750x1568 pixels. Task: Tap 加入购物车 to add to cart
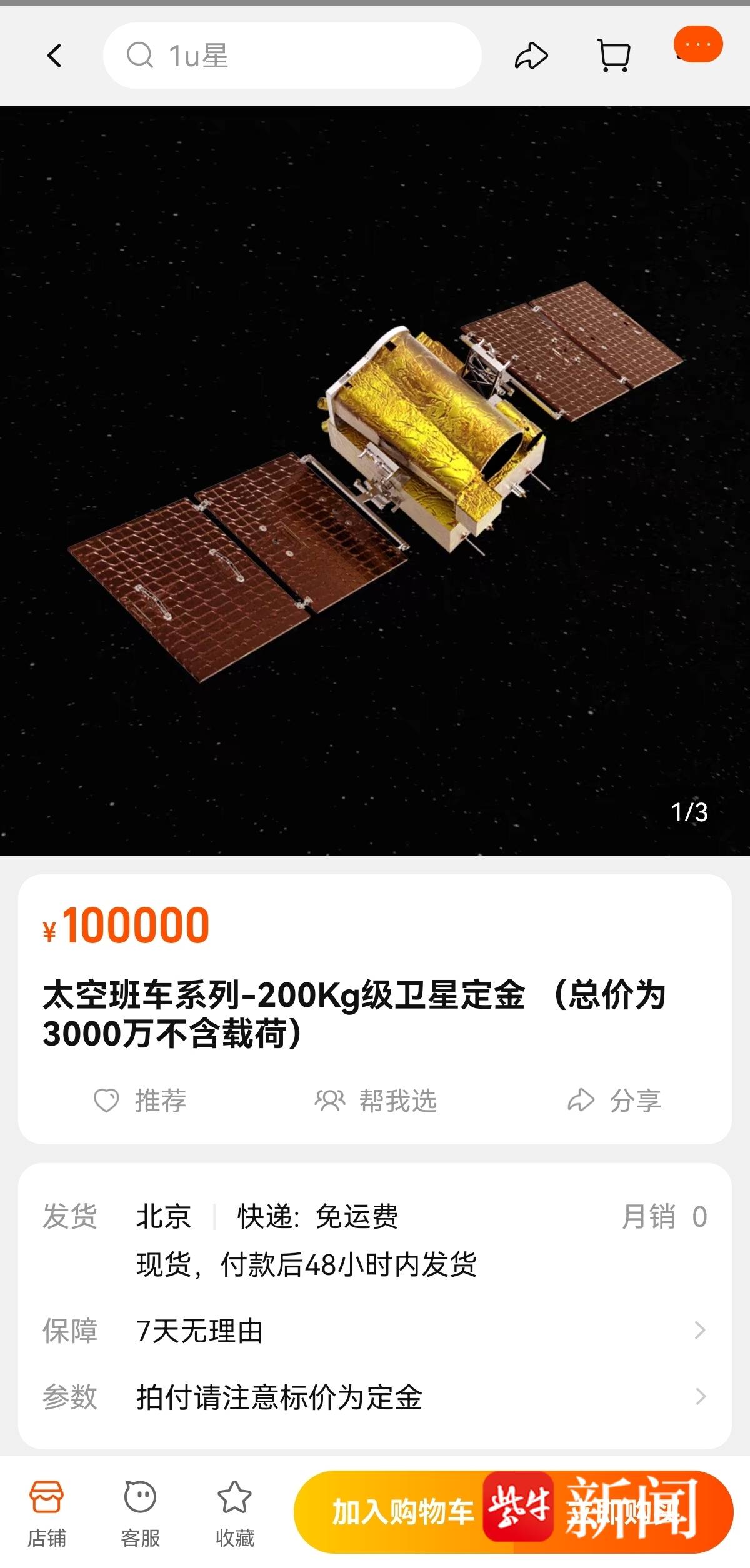tap(402, 1512)
